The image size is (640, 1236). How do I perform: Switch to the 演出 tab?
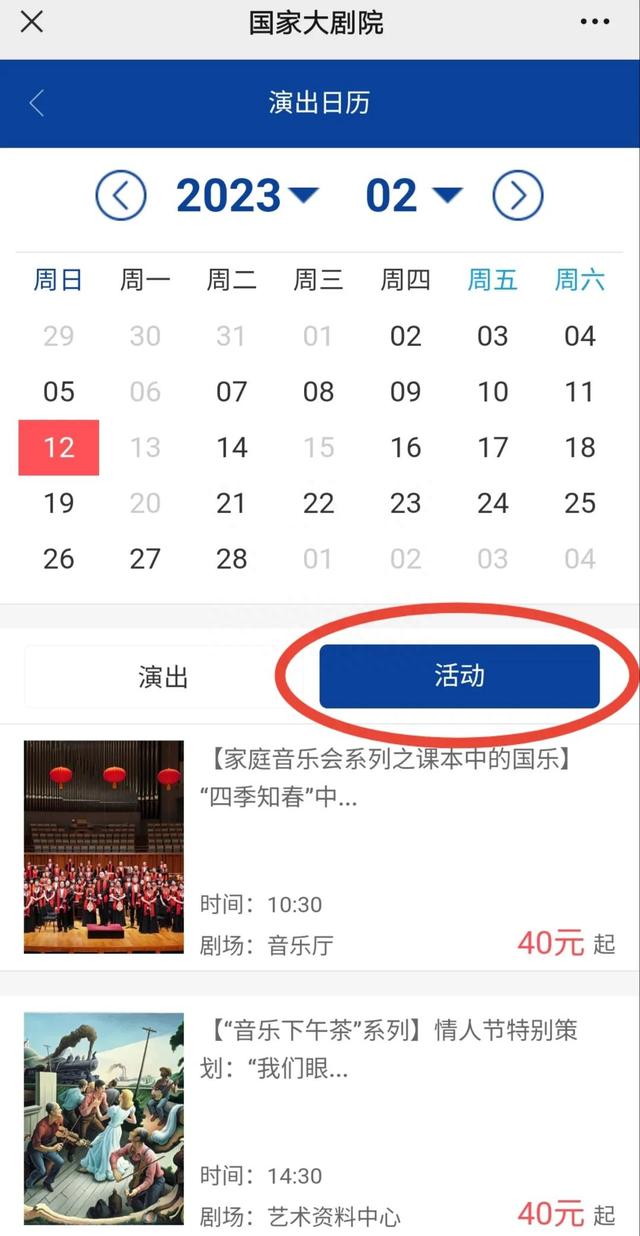pyautogui.click(x=163, y=677)
